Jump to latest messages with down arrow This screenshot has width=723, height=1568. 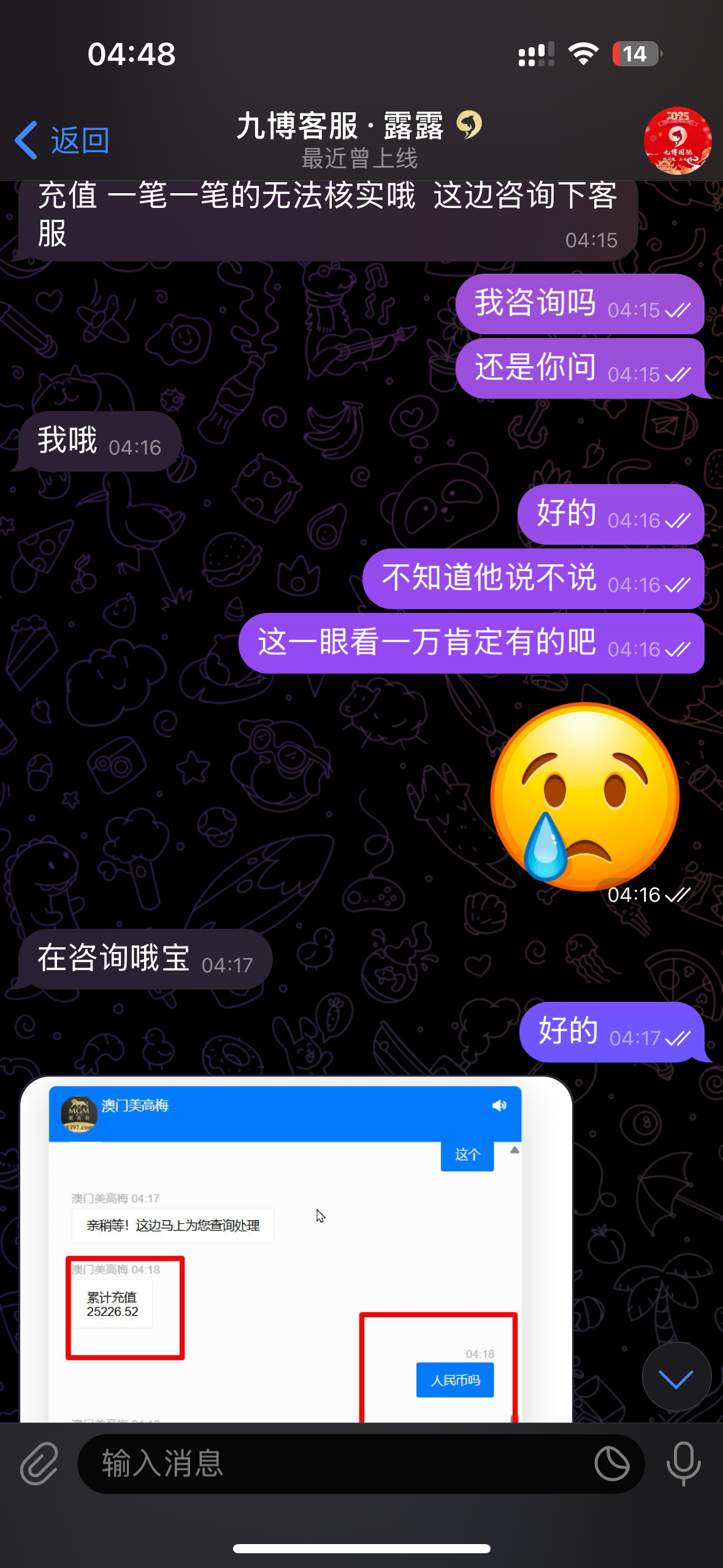(x=676, y=1377)
